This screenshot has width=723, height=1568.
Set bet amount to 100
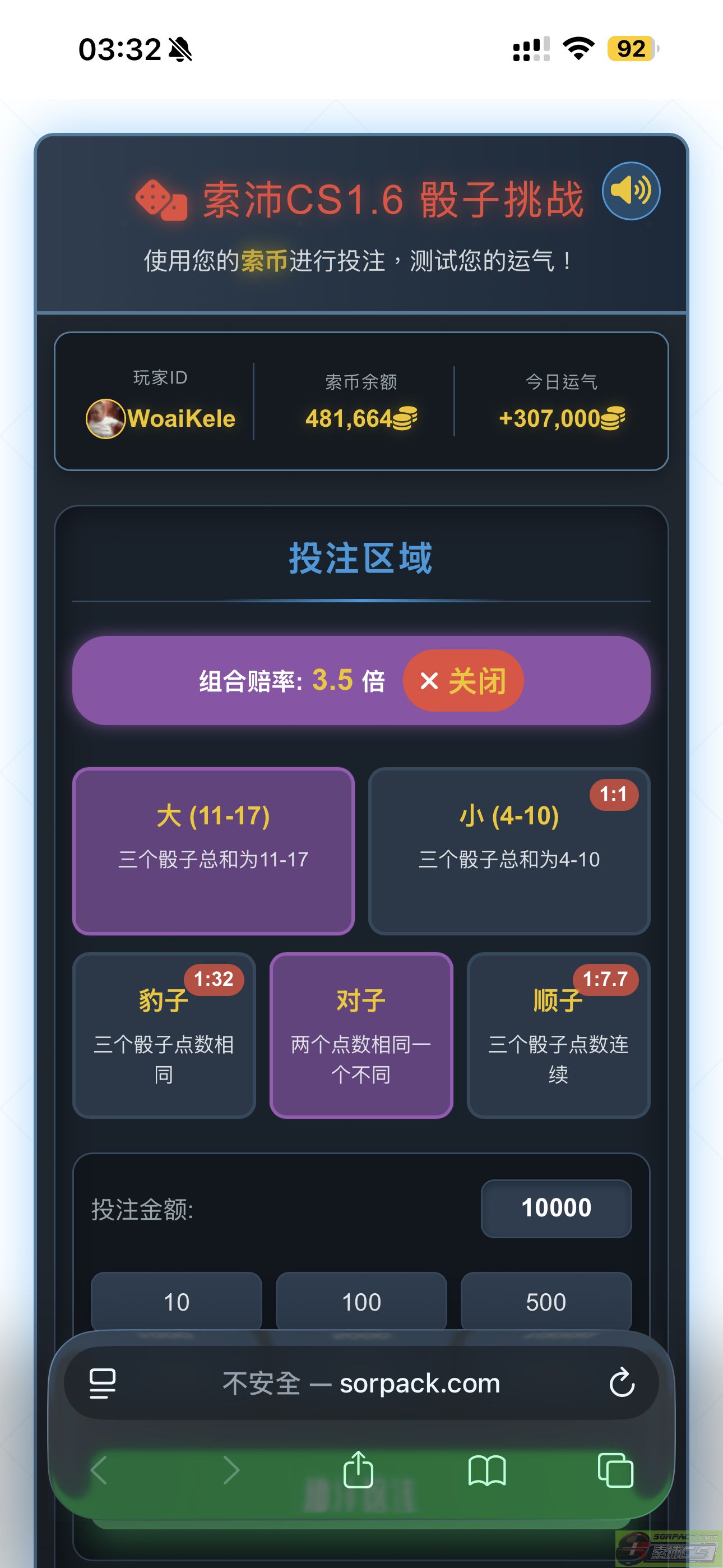(361, 1302)
